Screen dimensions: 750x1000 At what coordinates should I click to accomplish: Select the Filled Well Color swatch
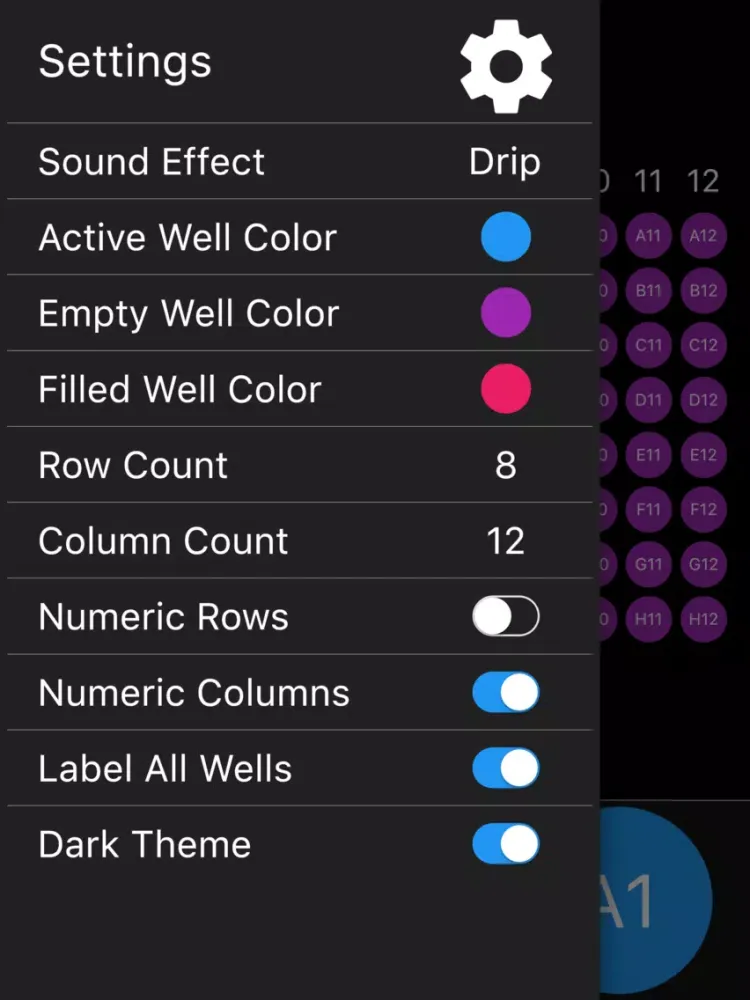click(505, 389)
